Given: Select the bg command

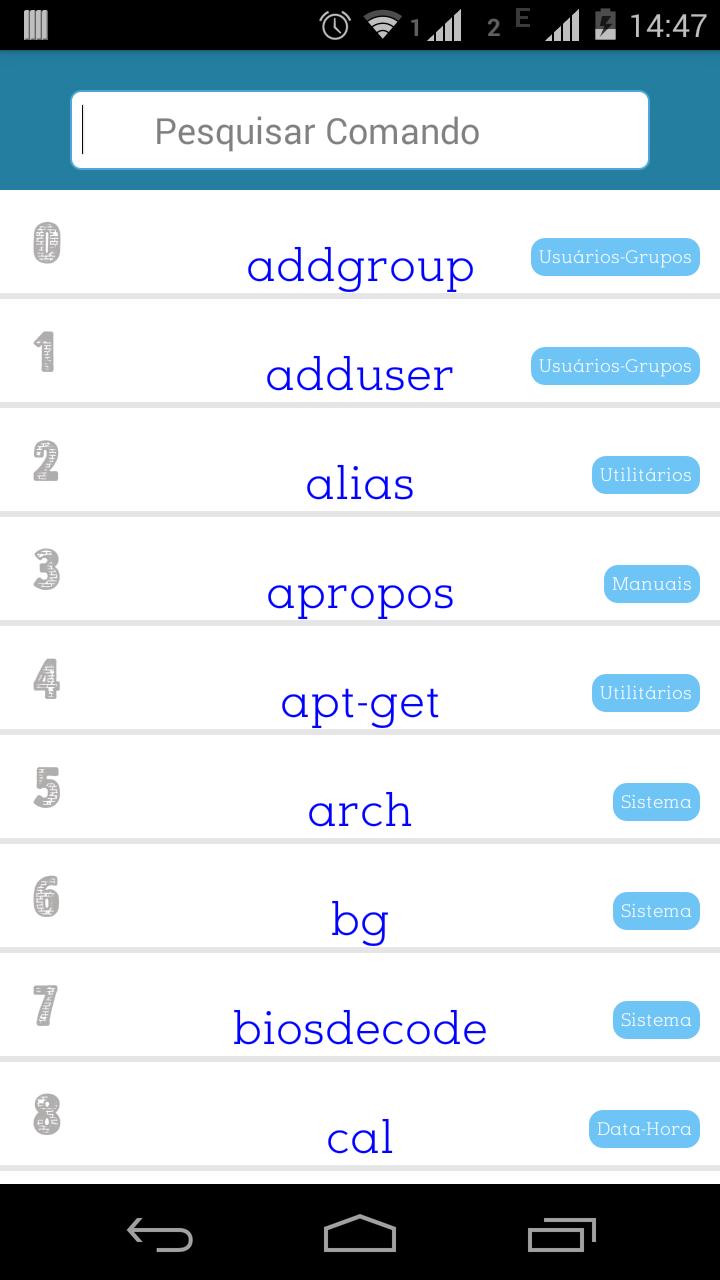Looking at the screenshot, I should pos(360,919).
